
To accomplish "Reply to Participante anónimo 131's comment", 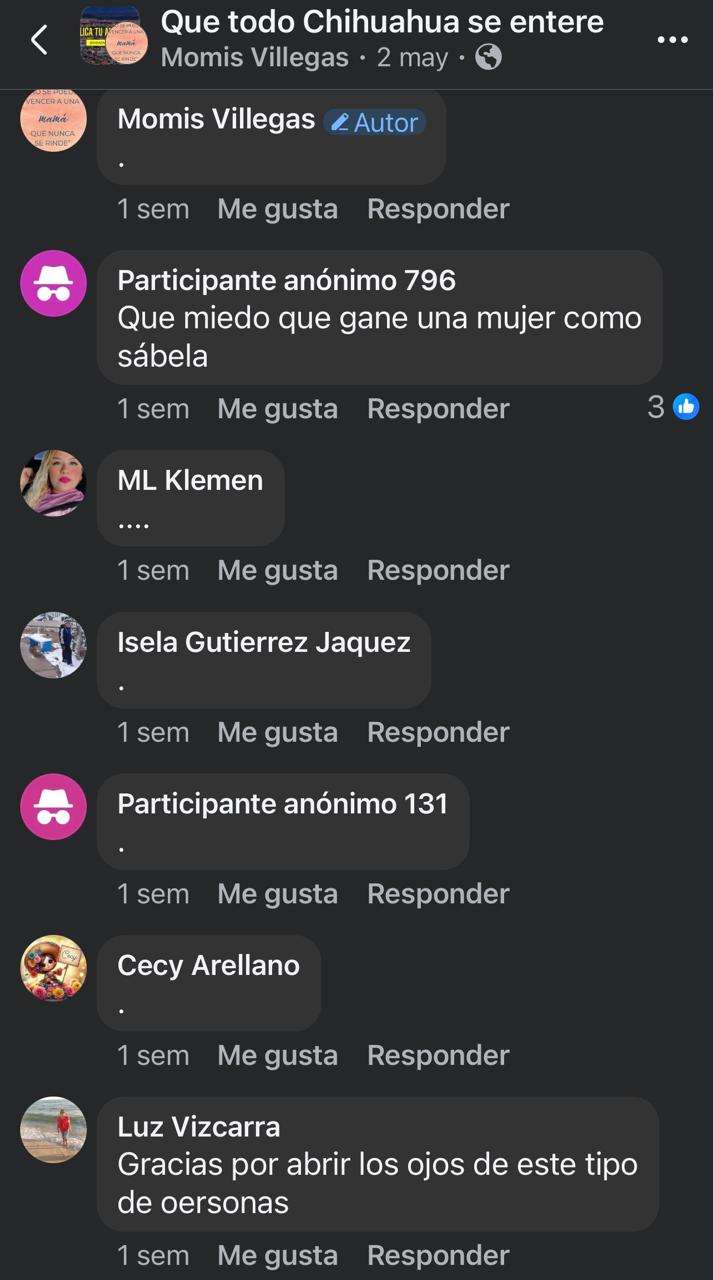I will tap(438, 894).
